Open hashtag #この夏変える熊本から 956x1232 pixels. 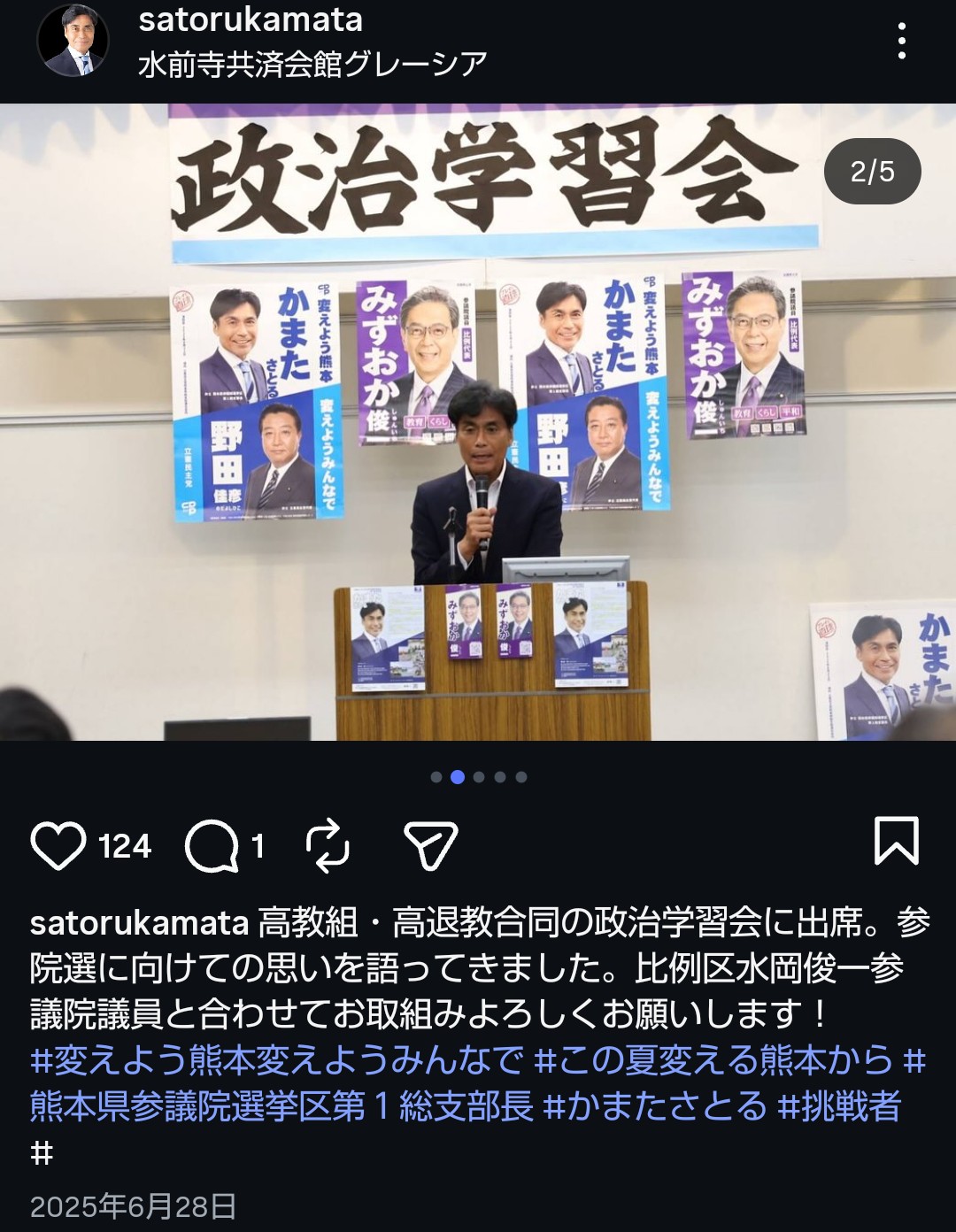713,1059
